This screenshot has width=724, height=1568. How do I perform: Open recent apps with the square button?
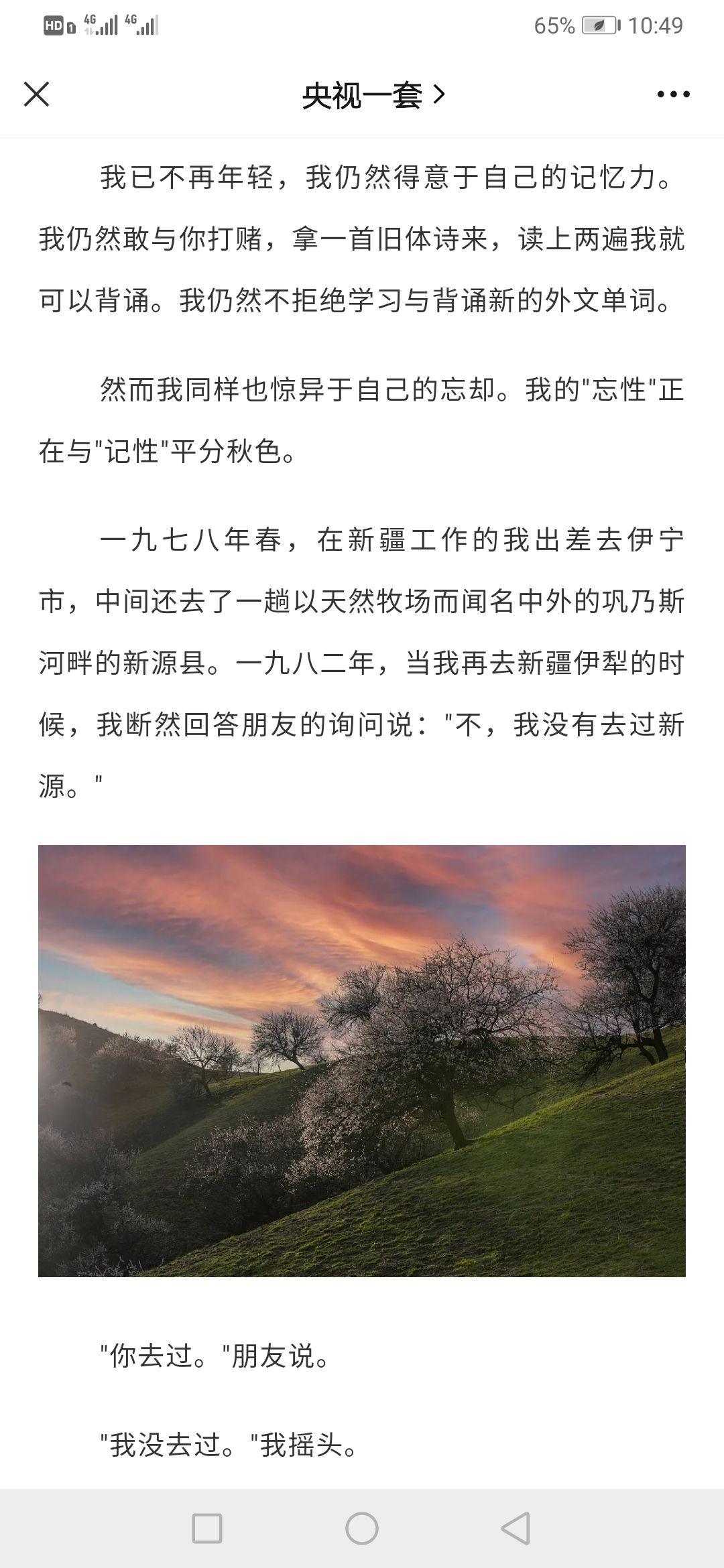207,1528
